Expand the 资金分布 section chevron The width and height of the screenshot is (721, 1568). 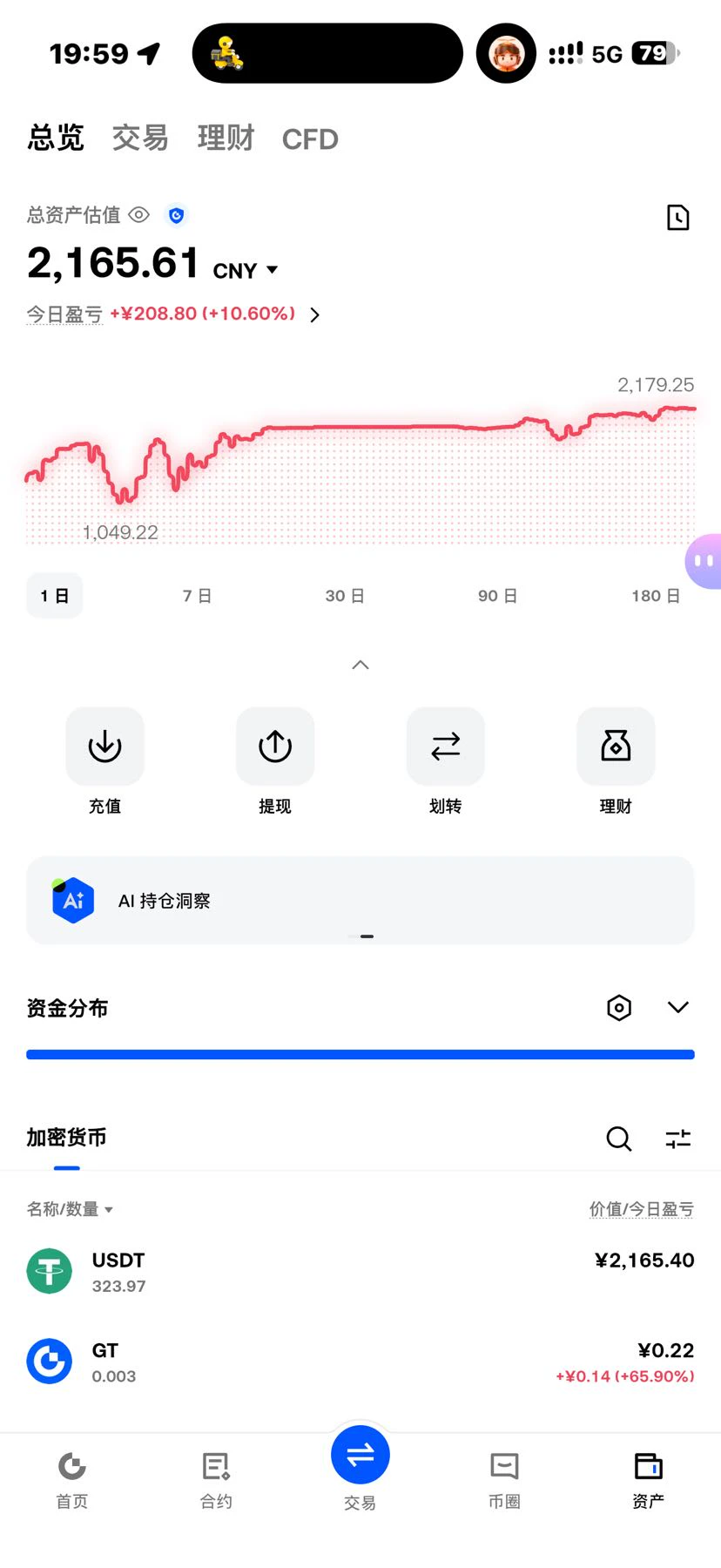pos(677,1008)
